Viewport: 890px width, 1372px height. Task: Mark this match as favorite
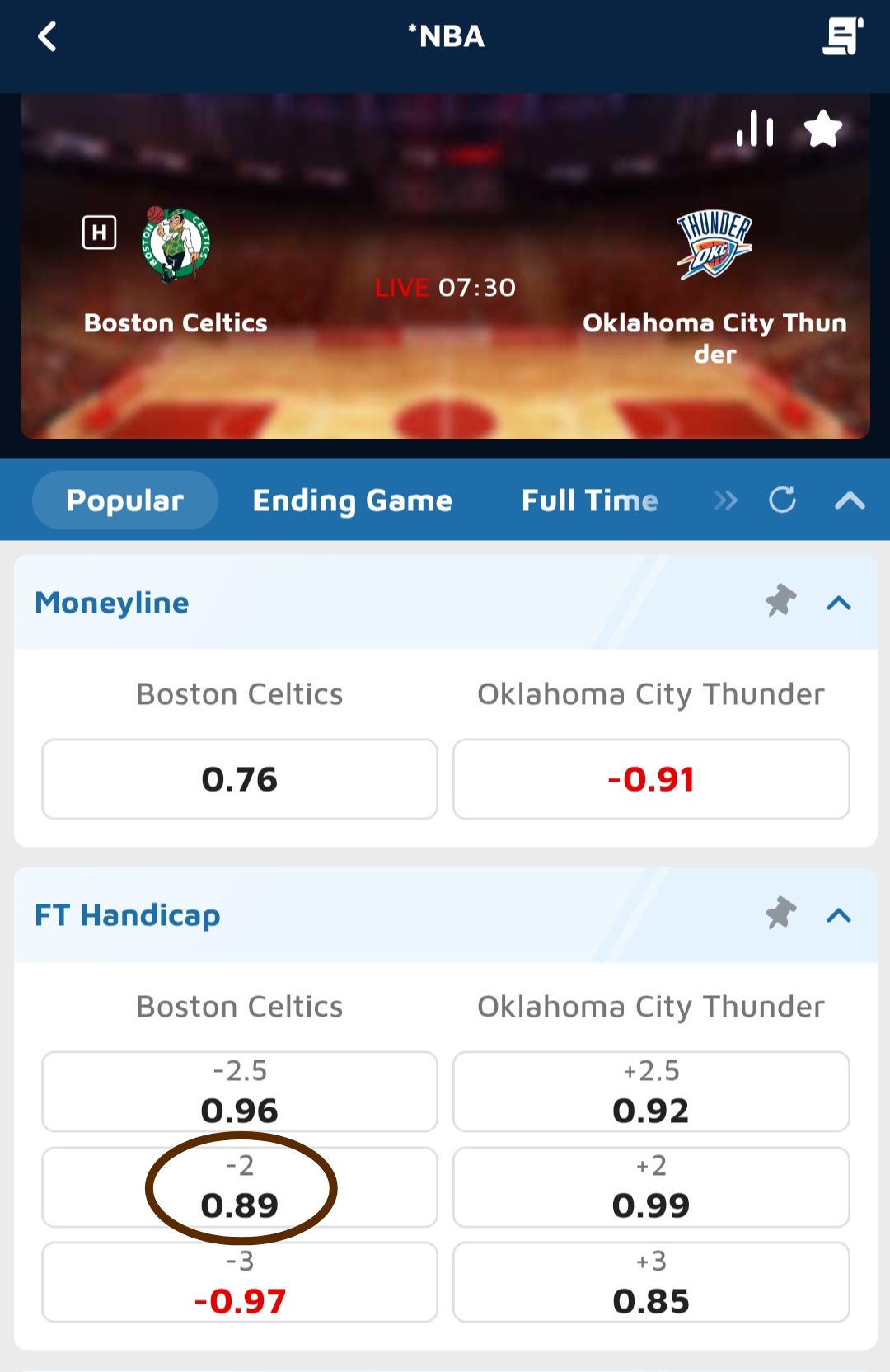pos(822,129)
